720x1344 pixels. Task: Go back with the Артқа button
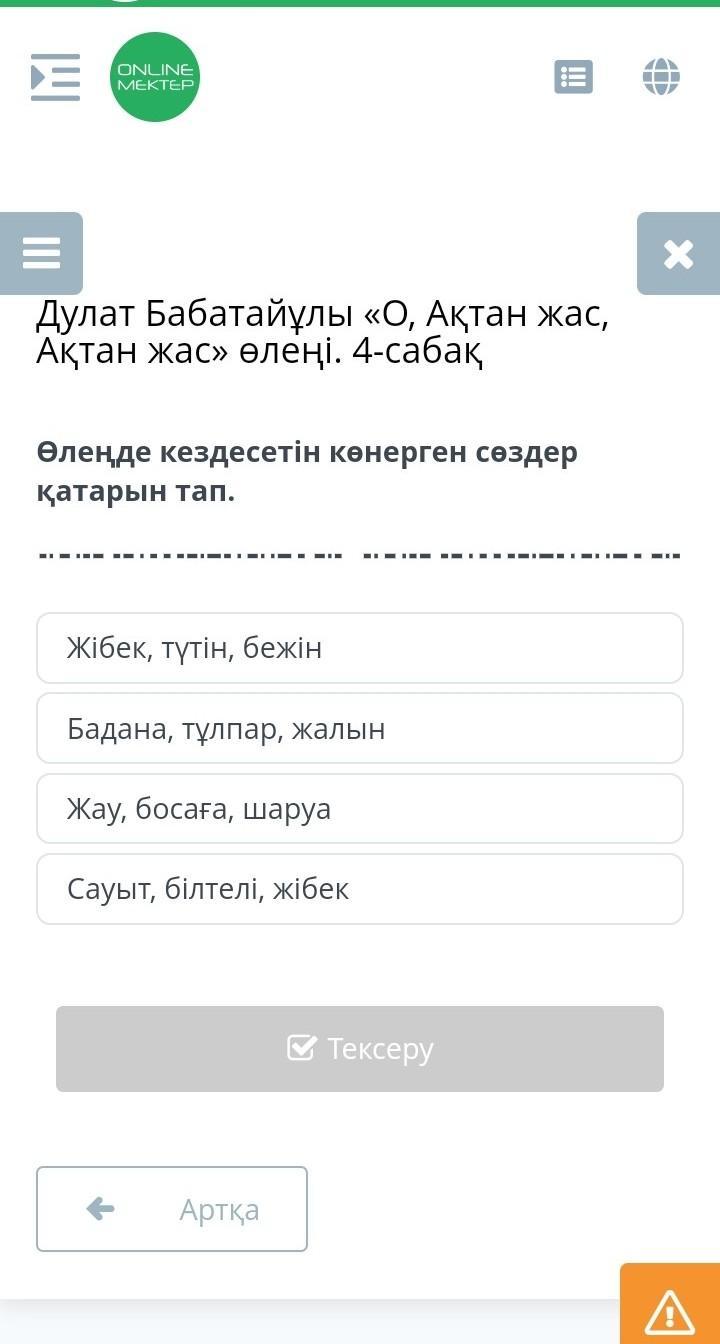click(172, 1209)
